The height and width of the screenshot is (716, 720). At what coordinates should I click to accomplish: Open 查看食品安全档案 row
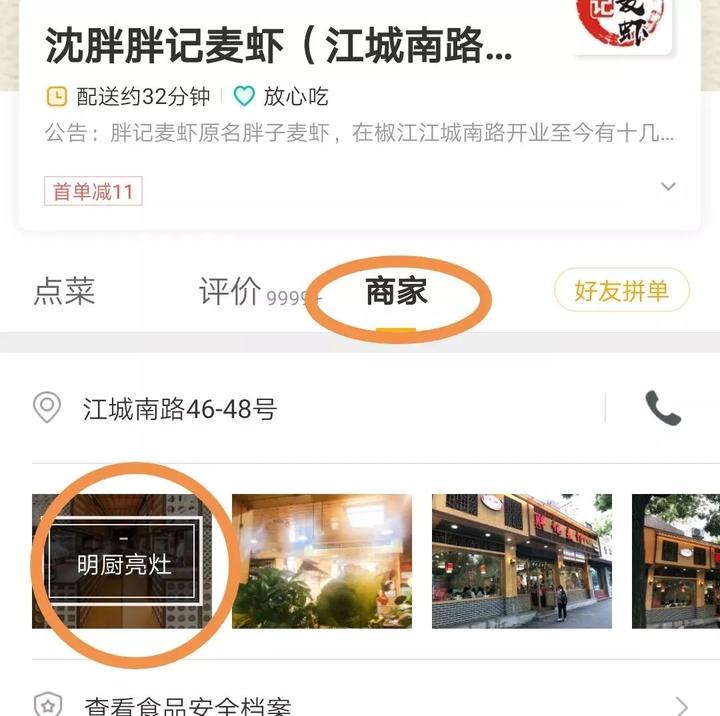[x=190, y=706]
